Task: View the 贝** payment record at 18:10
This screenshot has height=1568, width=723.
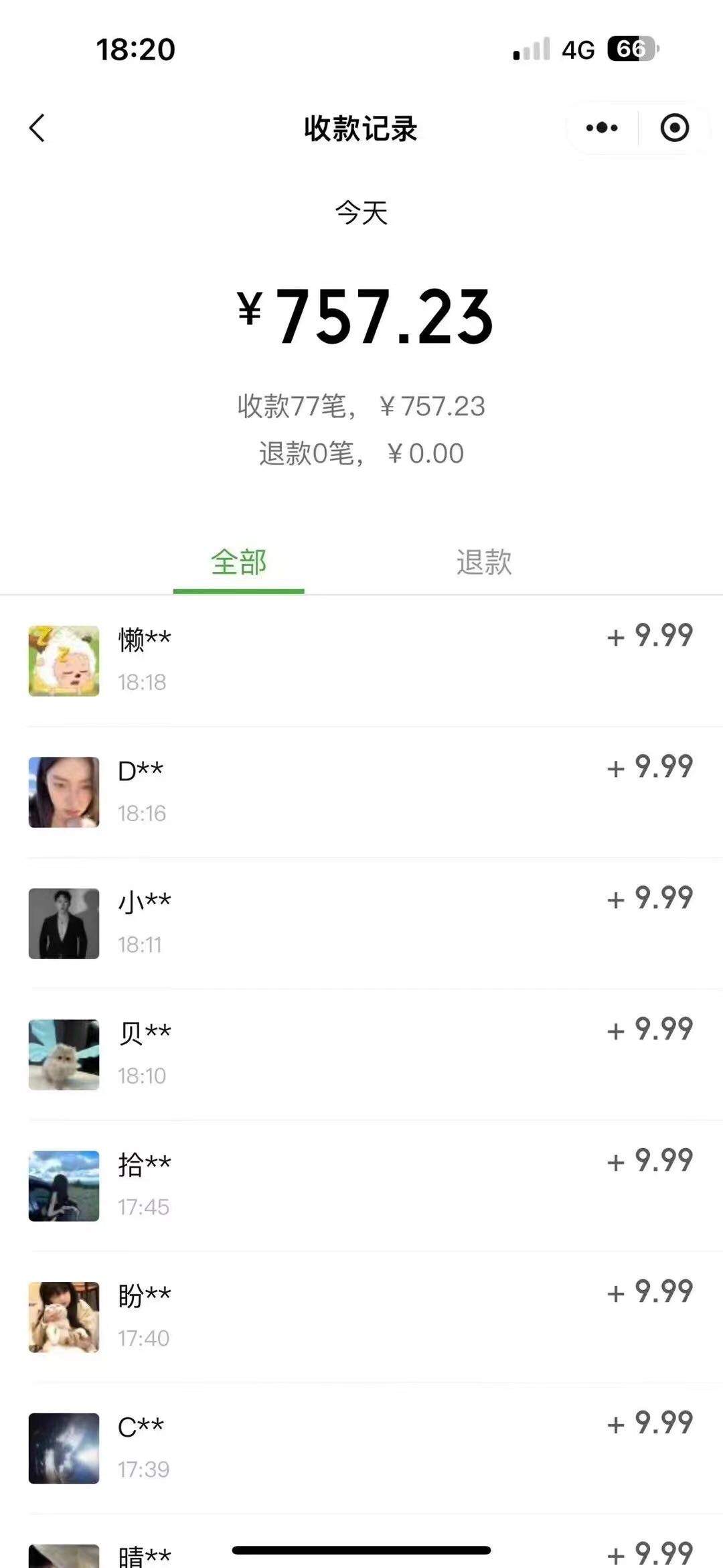Action: click(x=361, y=1054)
